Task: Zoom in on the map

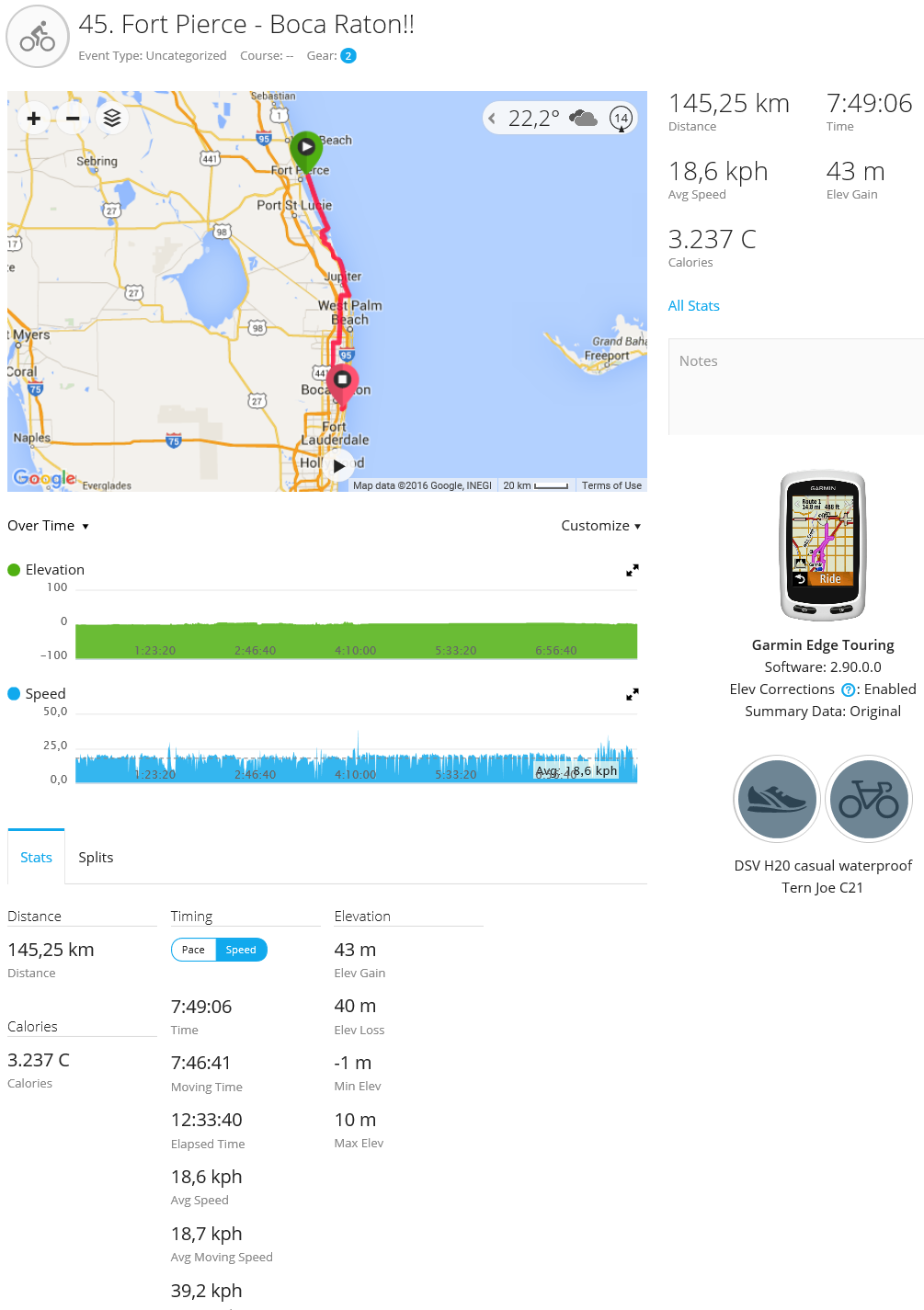Action: point(34,119)
